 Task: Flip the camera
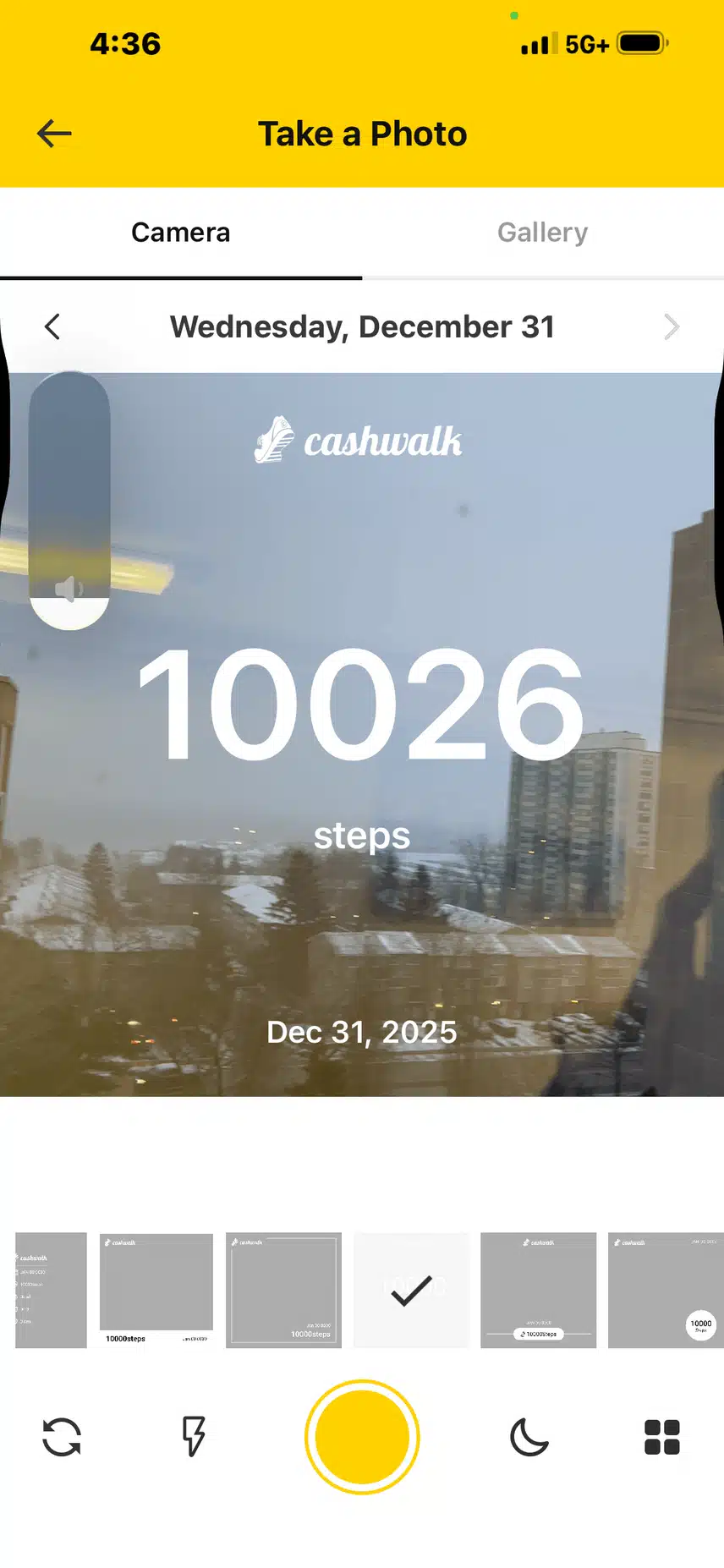point(62,1436)
